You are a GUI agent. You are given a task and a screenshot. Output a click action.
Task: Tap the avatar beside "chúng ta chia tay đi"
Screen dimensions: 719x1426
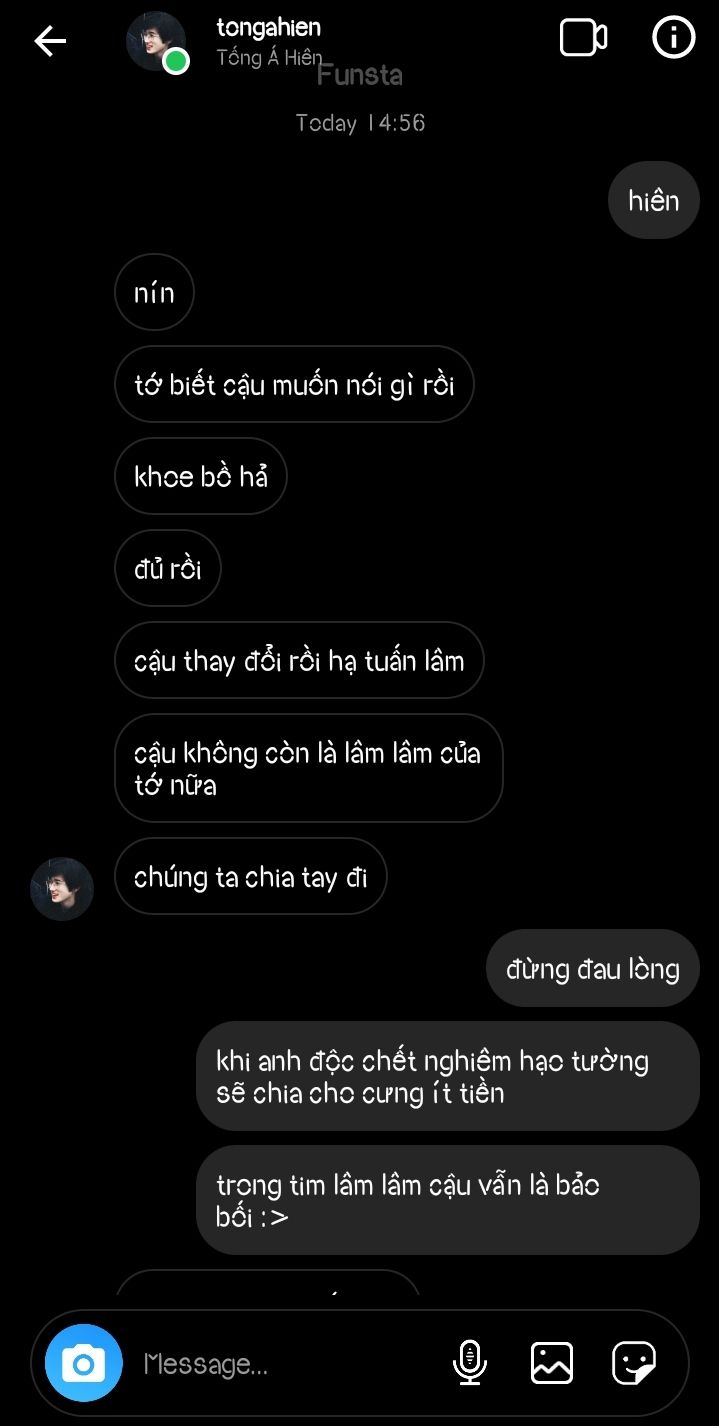pos(62,888)
